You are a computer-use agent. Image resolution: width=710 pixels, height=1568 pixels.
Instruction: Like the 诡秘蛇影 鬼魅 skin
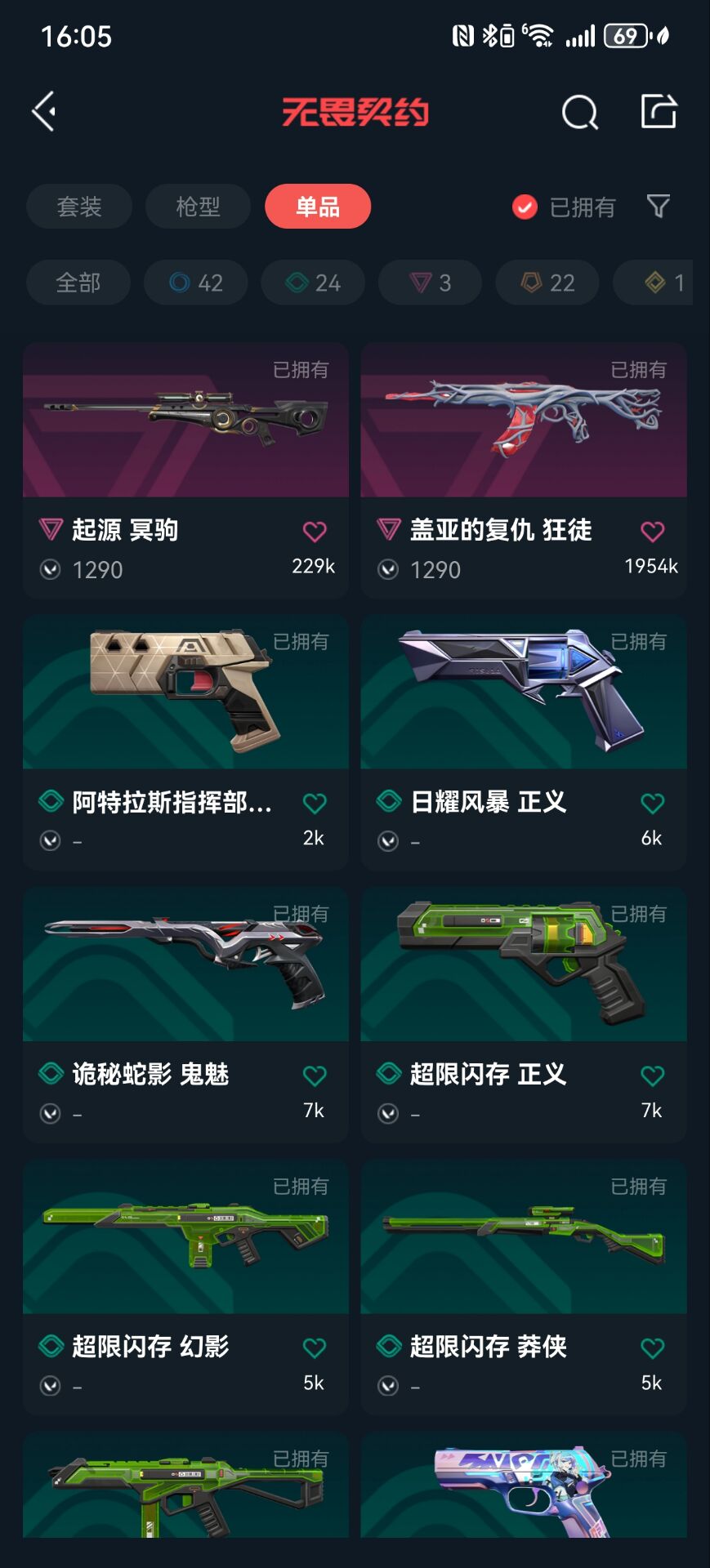(x=315, y=1076)
